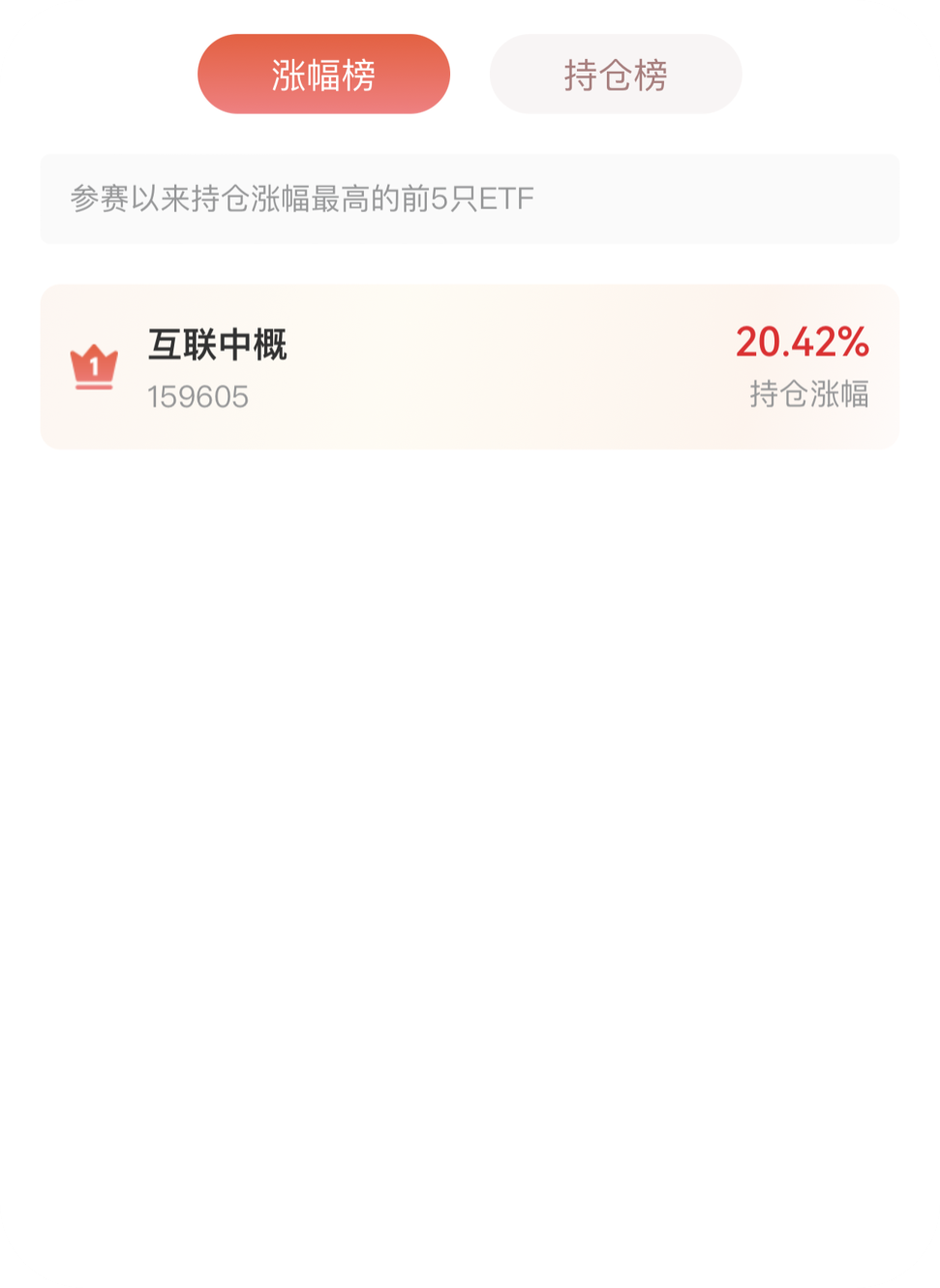Open the 互联中概 159605 ETF card
Image resolution: width=940 pixels, height=1288 pixels.
pyautogui.click(x=470, y=367)
